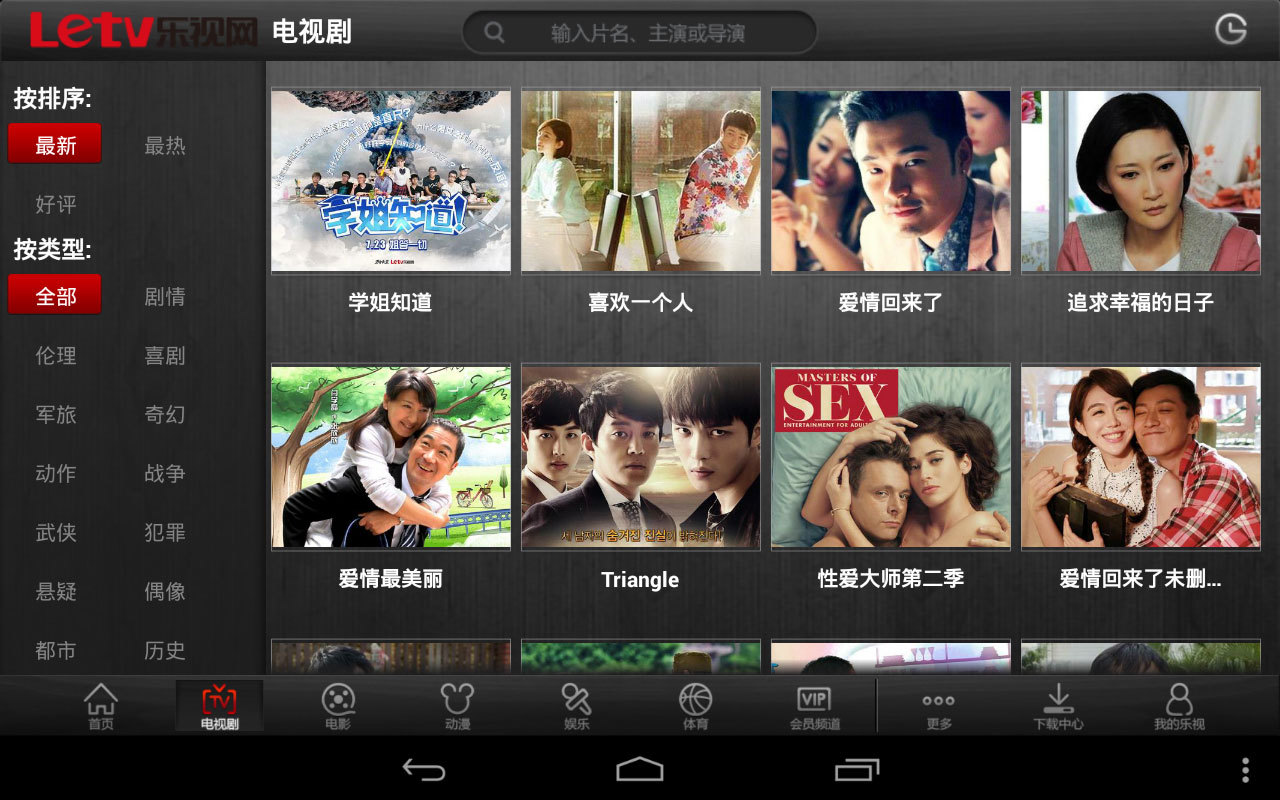This screenshot has height=800, width=1280.
Task: Select the 武侠 genre filter
Action: [x=55, y=532]
